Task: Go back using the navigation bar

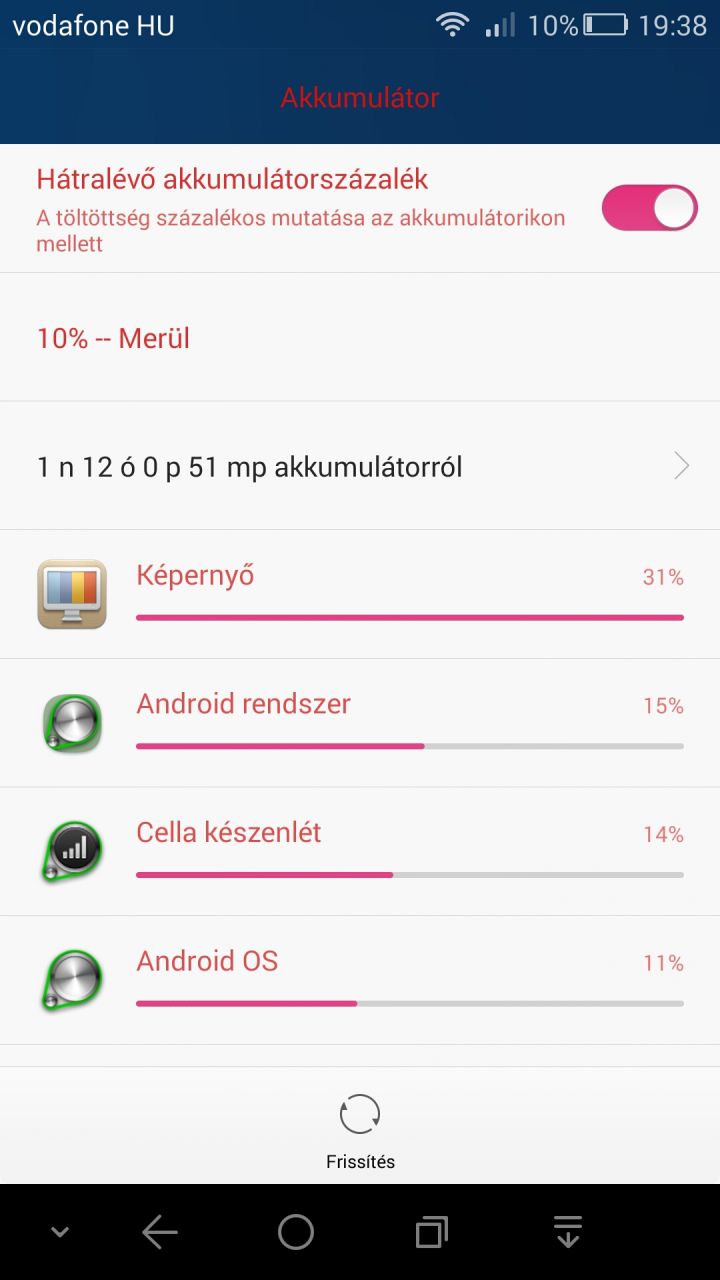Action: point(159,1232)
